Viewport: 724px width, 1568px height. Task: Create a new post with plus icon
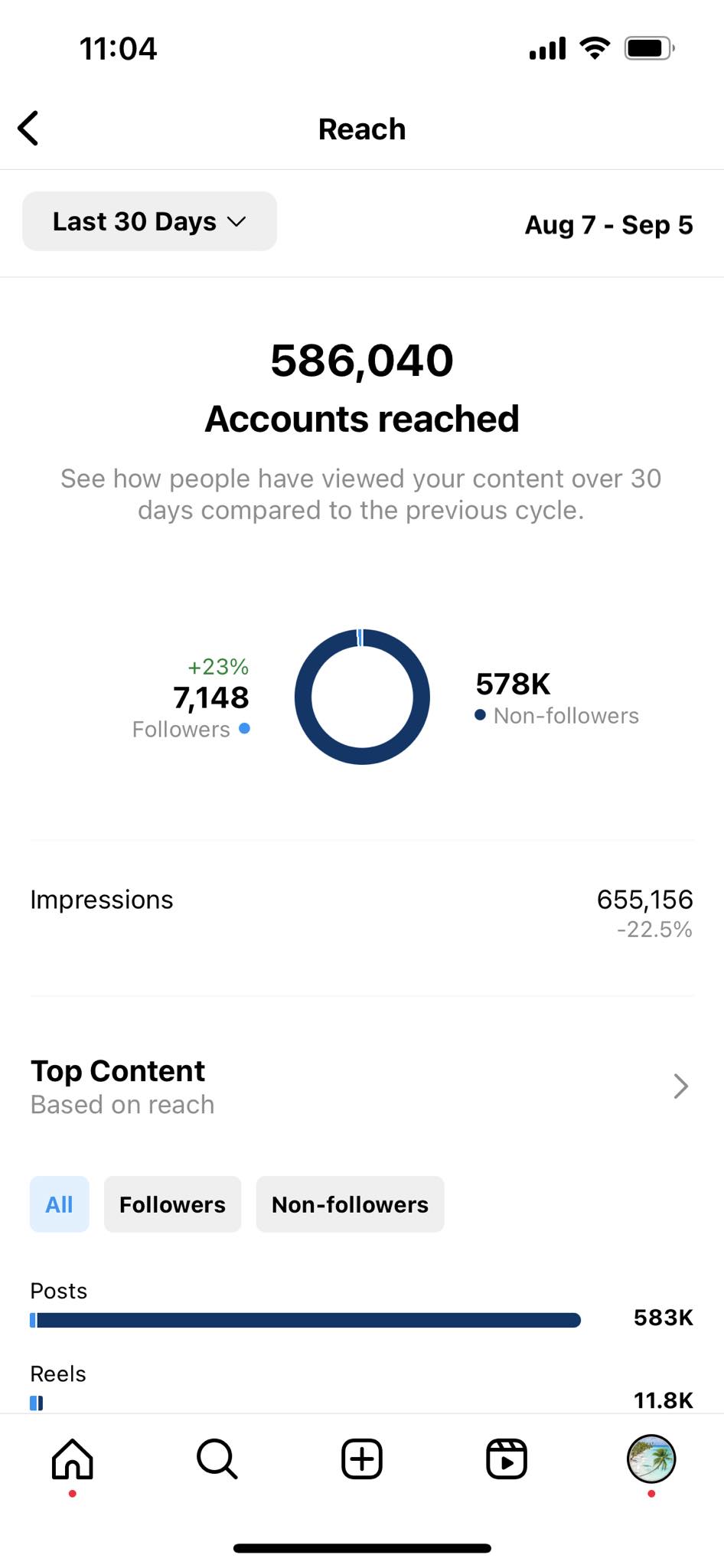[362, 1459]
